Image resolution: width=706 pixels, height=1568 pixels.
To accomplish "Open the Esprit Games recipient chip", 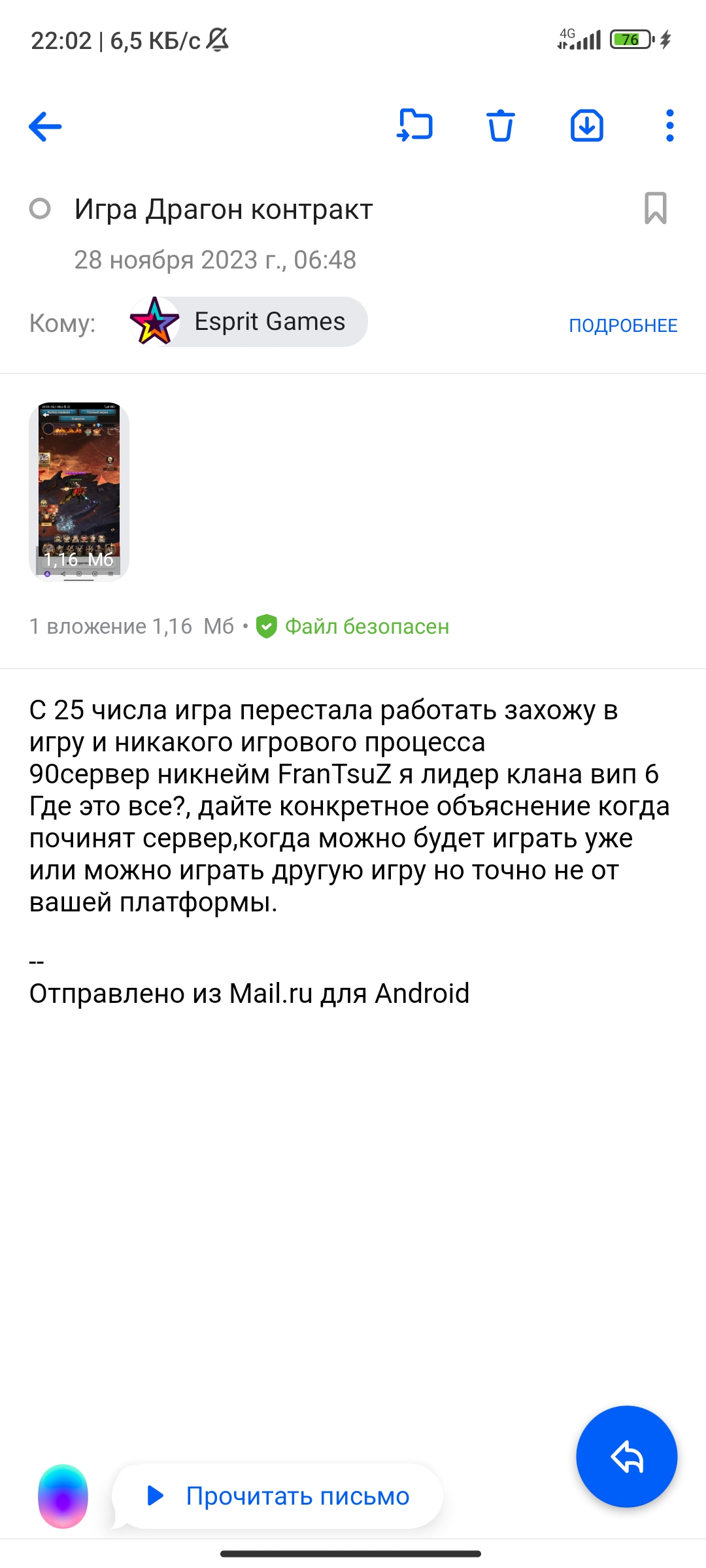I will [x=248, y=321].
